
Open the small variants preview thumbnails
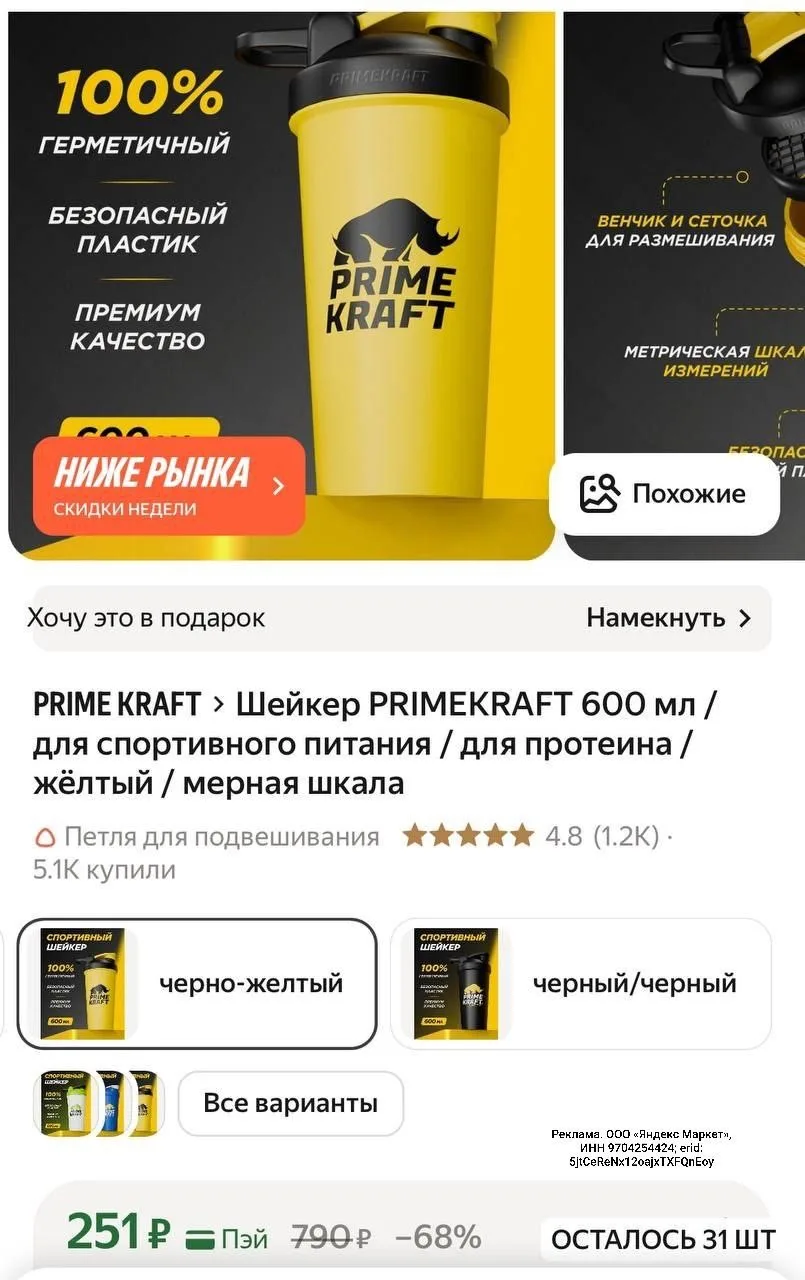click(x=98, y=1104)
